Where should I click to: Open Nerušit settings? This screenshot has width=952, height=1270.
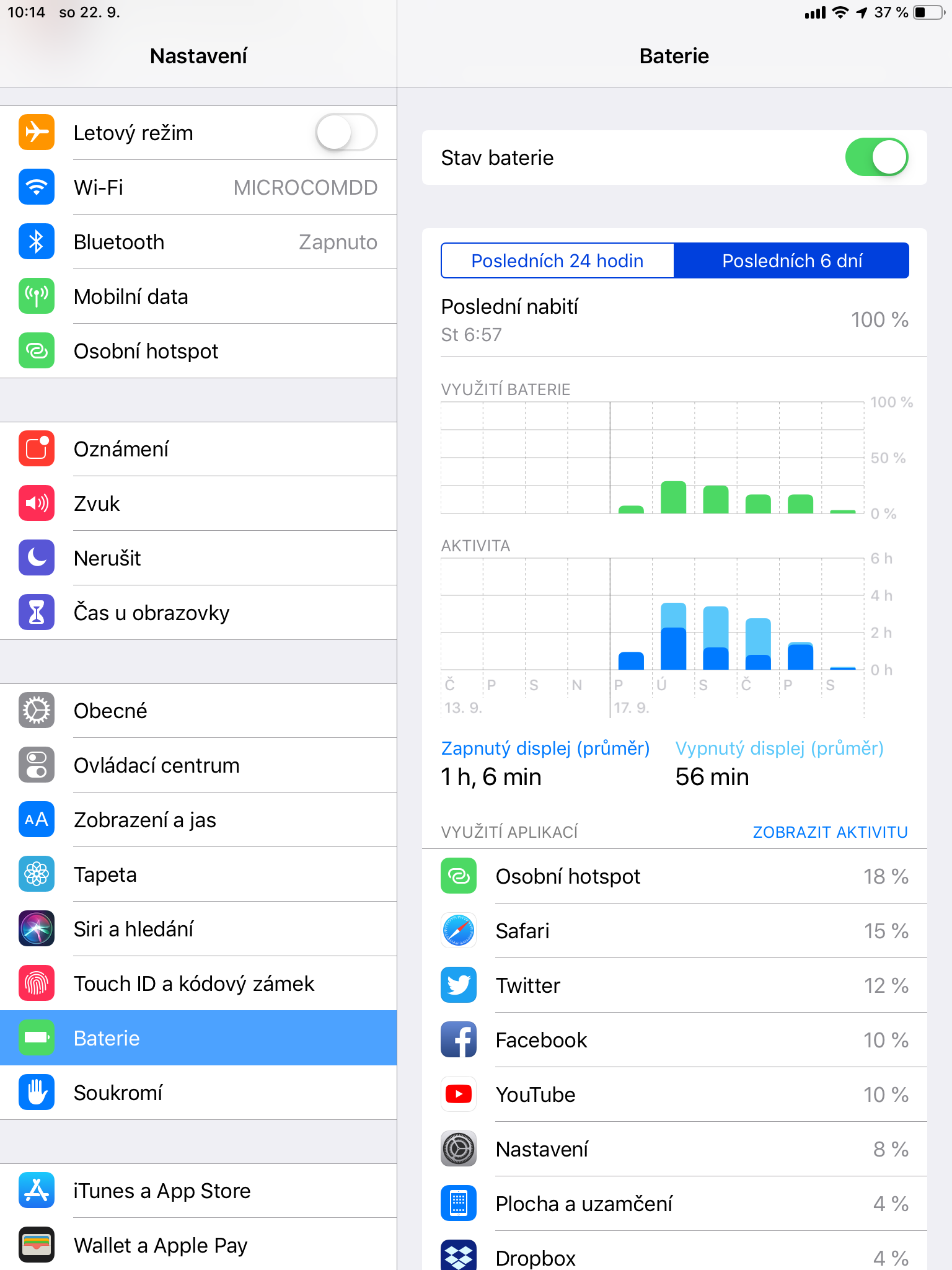[198, 558]
